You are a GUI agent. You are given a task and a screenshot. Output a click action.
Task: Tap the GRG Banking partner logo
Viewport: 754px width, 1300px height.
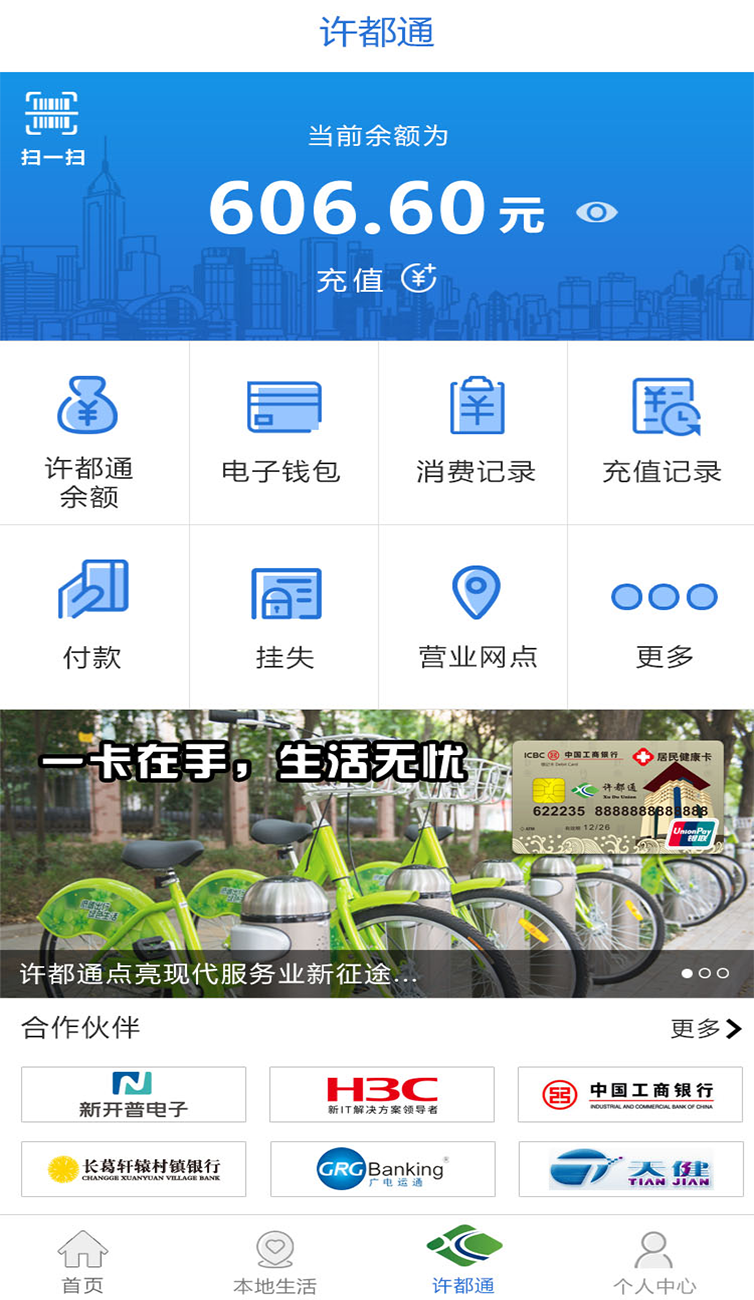(381, 1170)
